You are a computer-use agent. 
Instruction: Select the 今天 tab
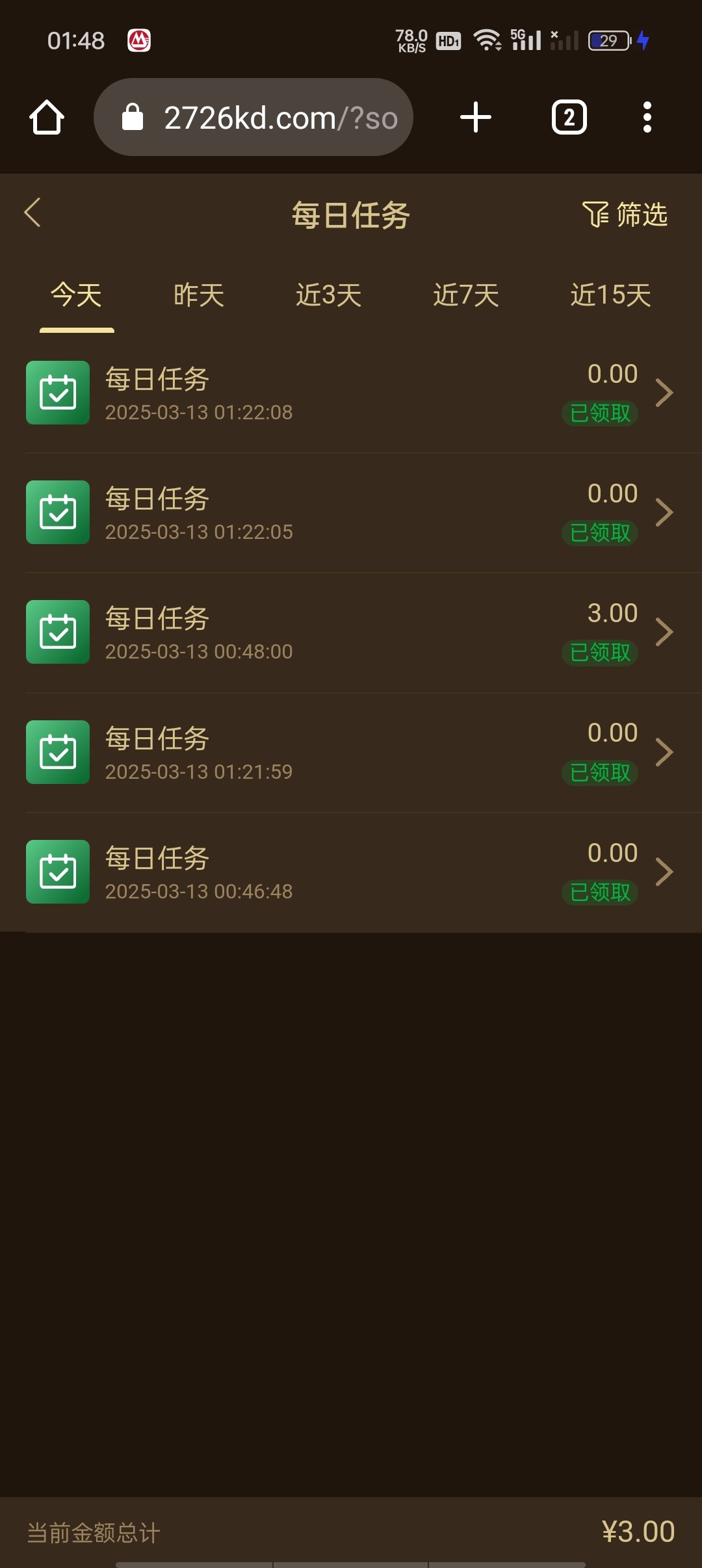tap(77, 295)
